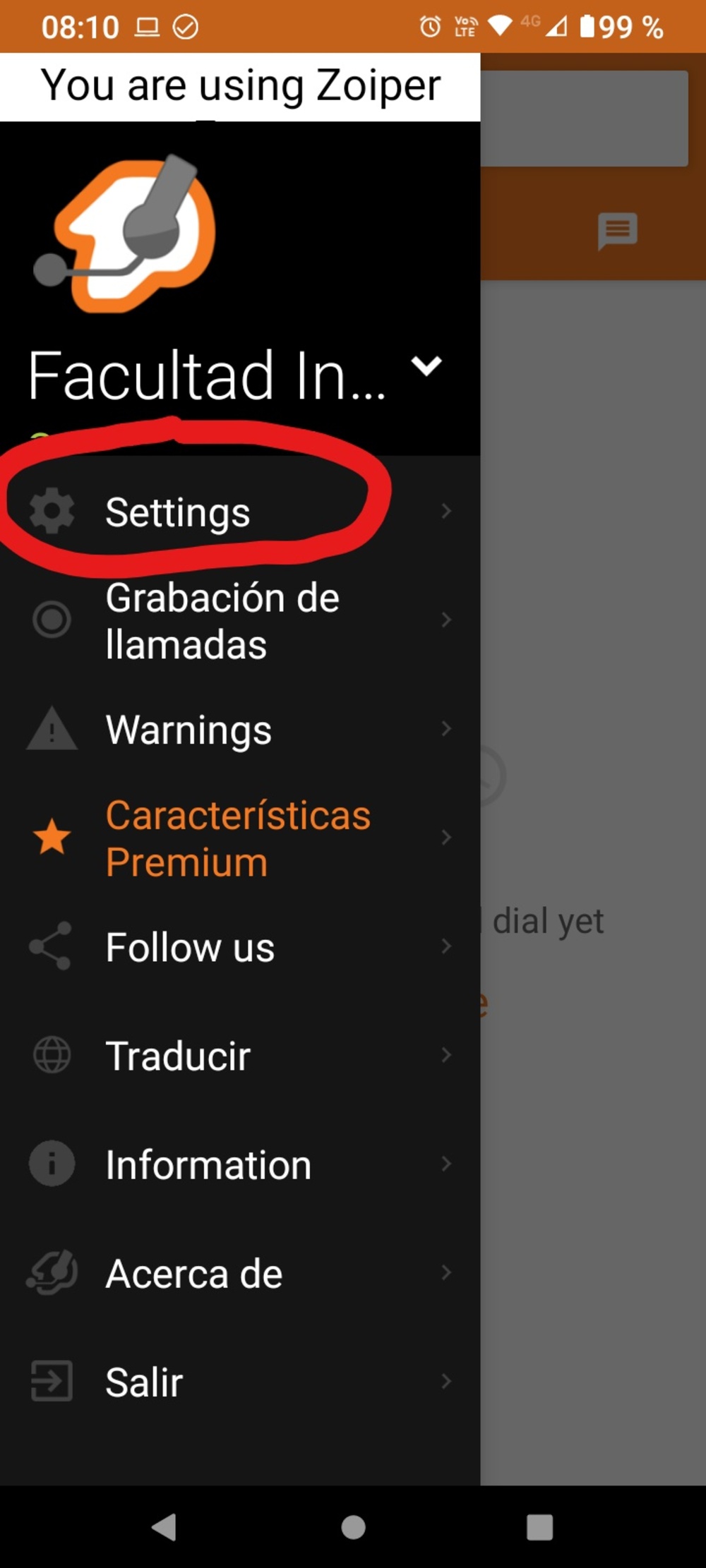Go to the home screen
Screen dimensions: 706x1568
(x=353, y=1527)
